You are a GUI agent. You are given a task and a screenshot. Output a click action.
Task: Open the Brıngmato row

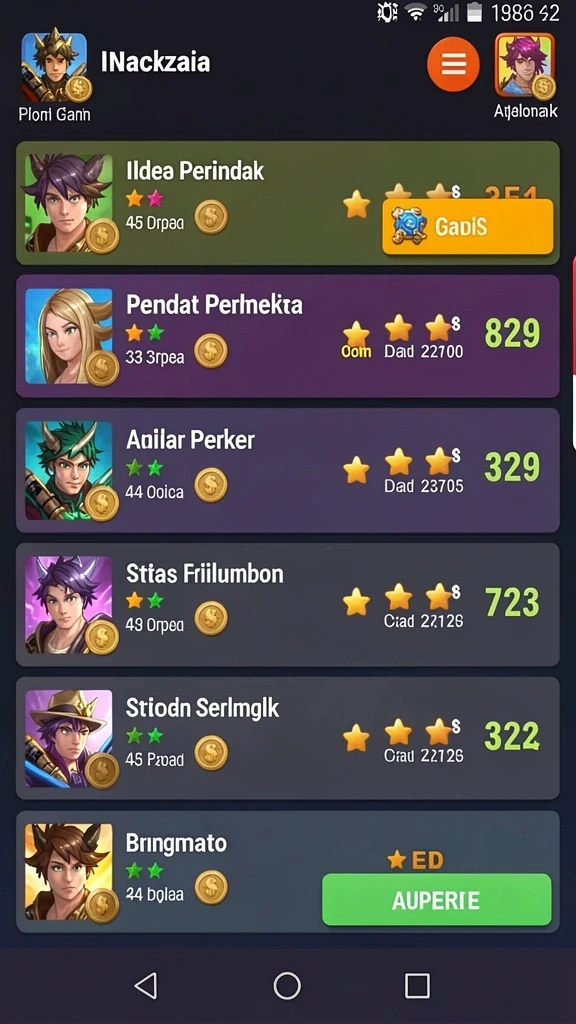click(x=287, y=872)
